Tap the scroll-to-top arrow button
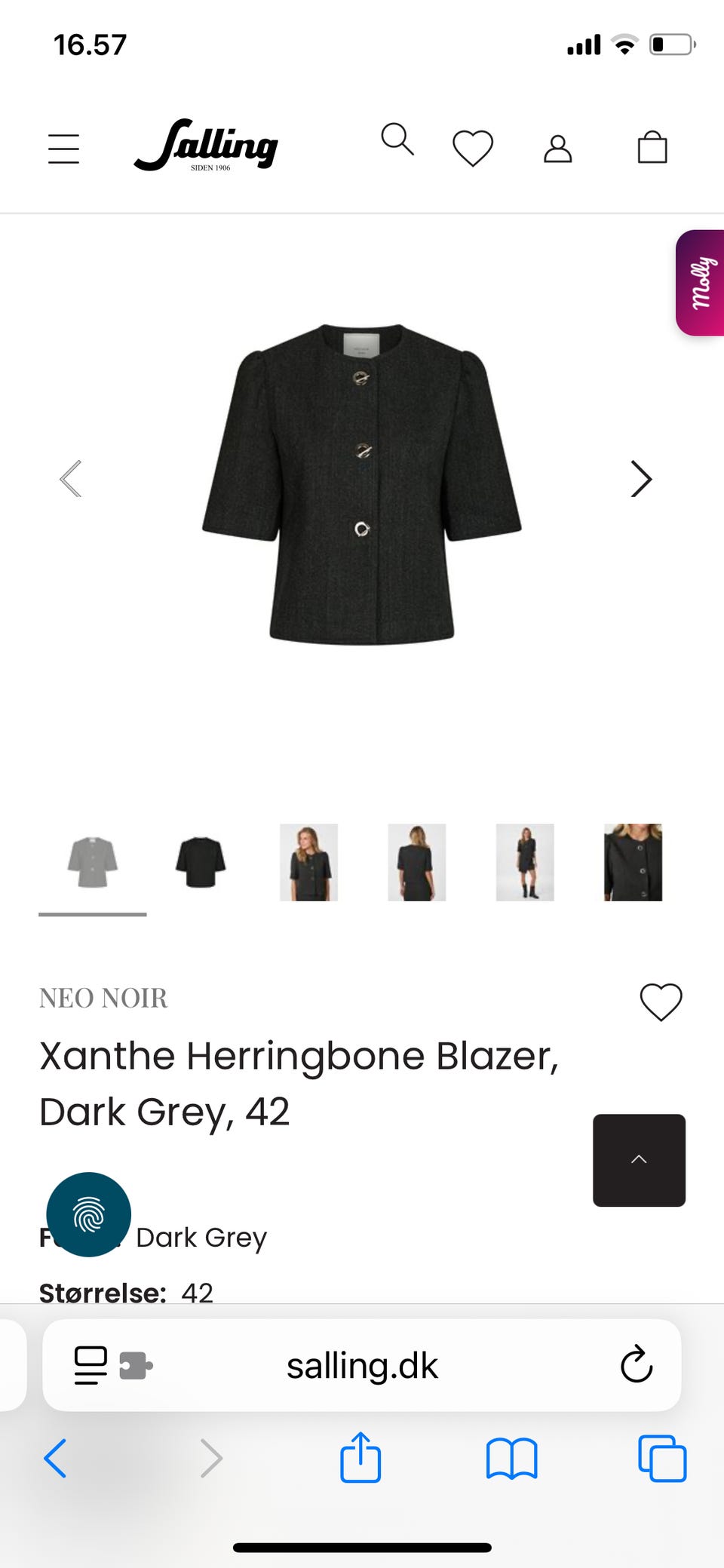The image size is (724, 1568). tap(639, 1160)
